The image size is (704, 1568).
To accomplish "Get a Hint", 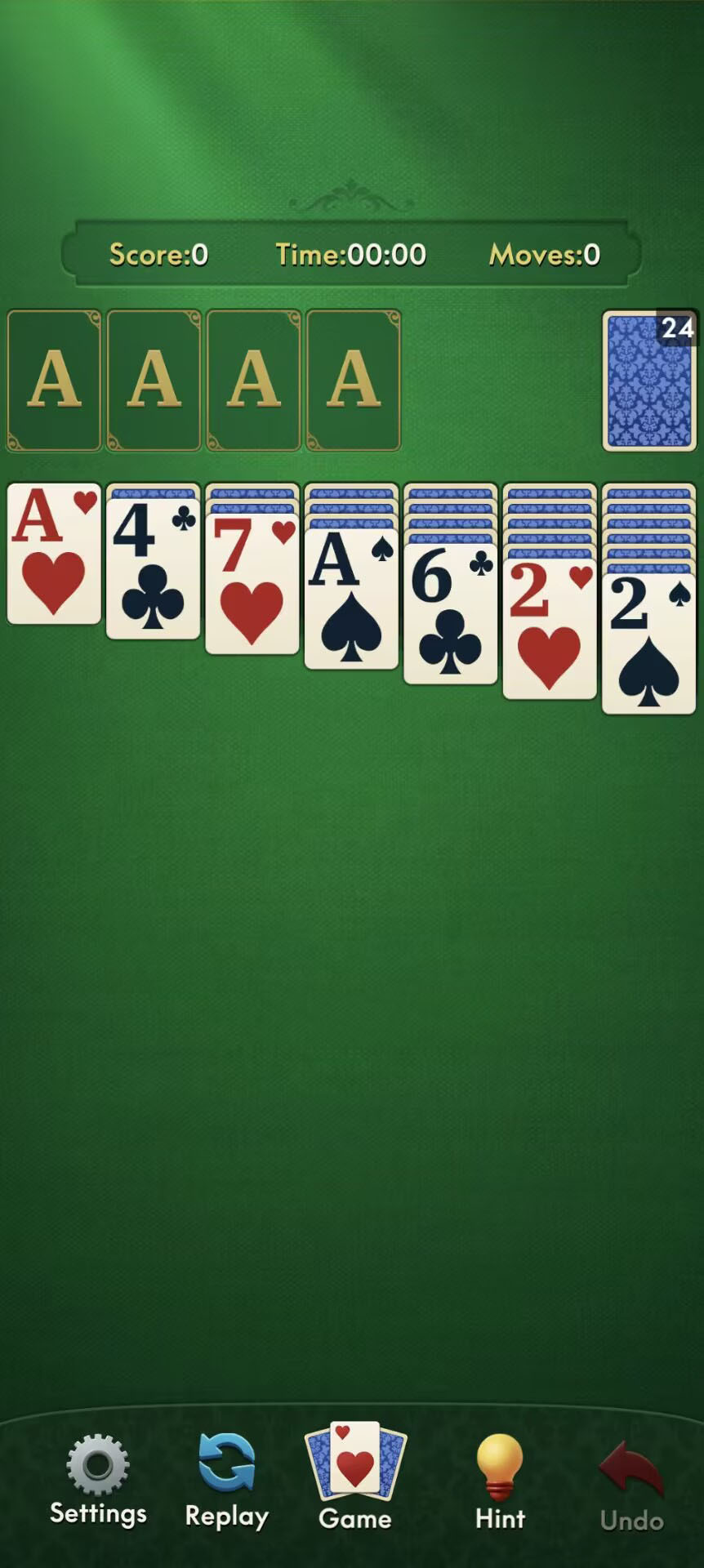I will point(500,1481).
